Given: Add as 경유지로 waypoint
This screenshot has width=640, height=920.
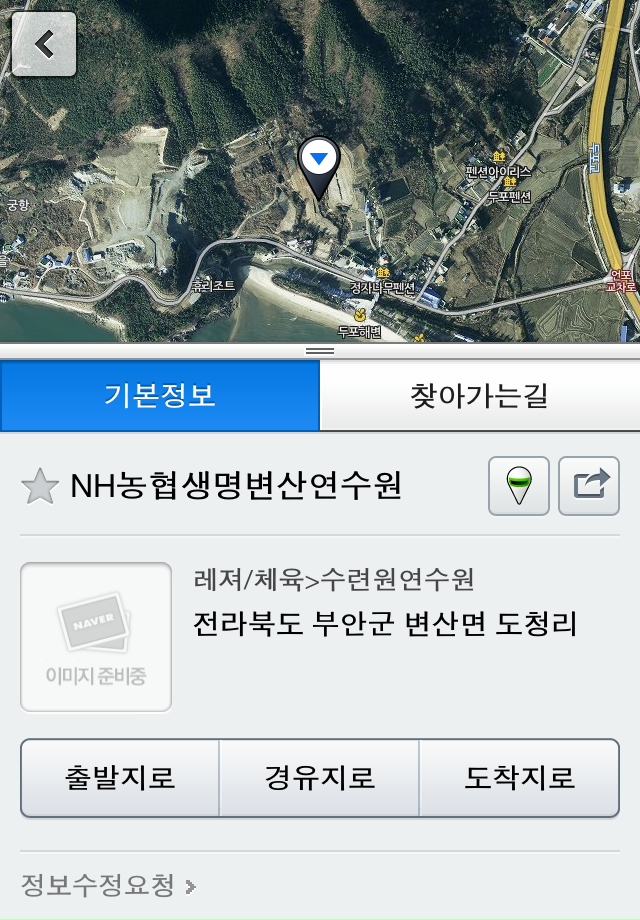Looking at the screenshot, I should tap(320, 778).
